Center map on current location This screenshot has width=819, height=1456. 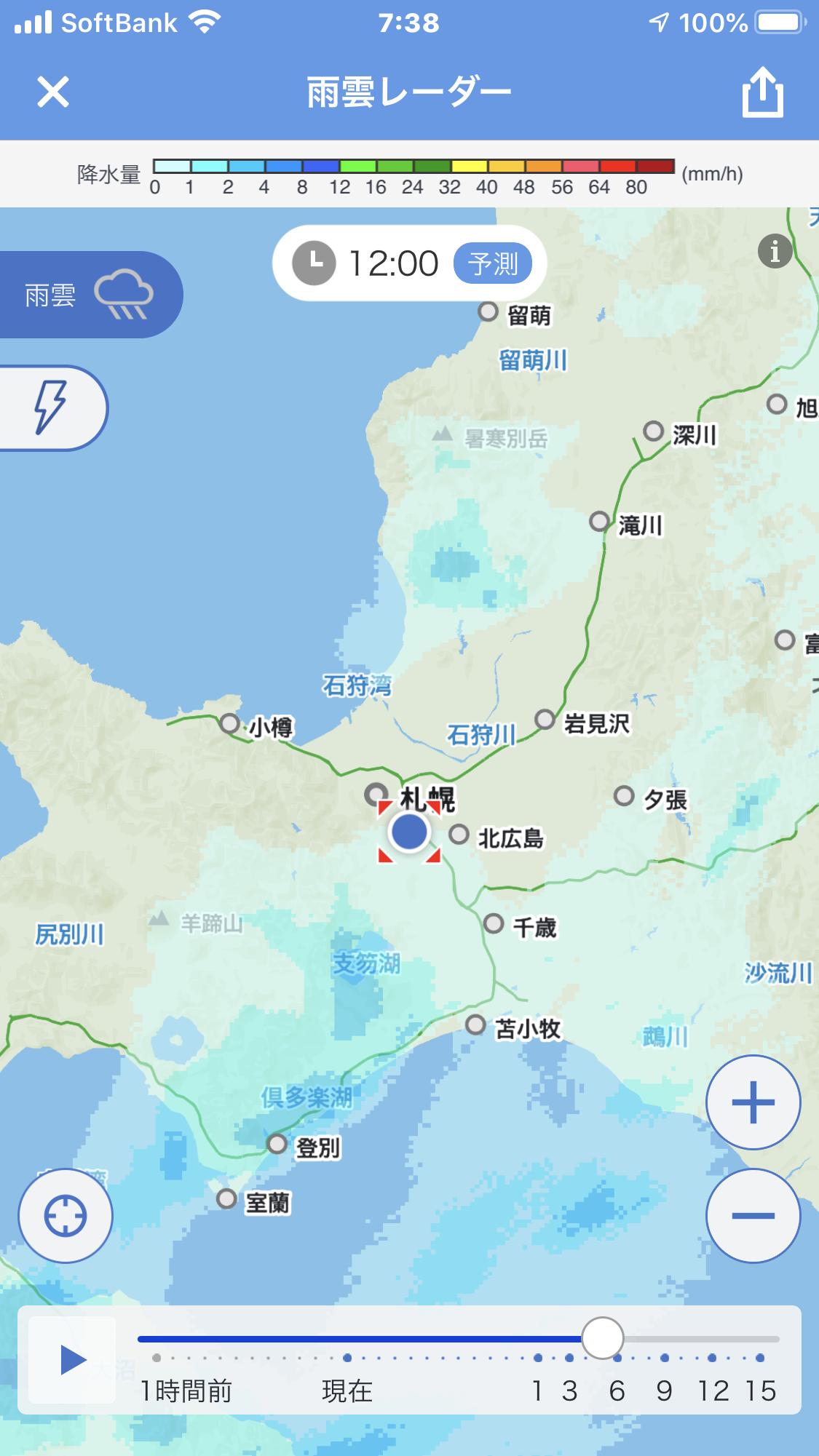coord(66,1216)
